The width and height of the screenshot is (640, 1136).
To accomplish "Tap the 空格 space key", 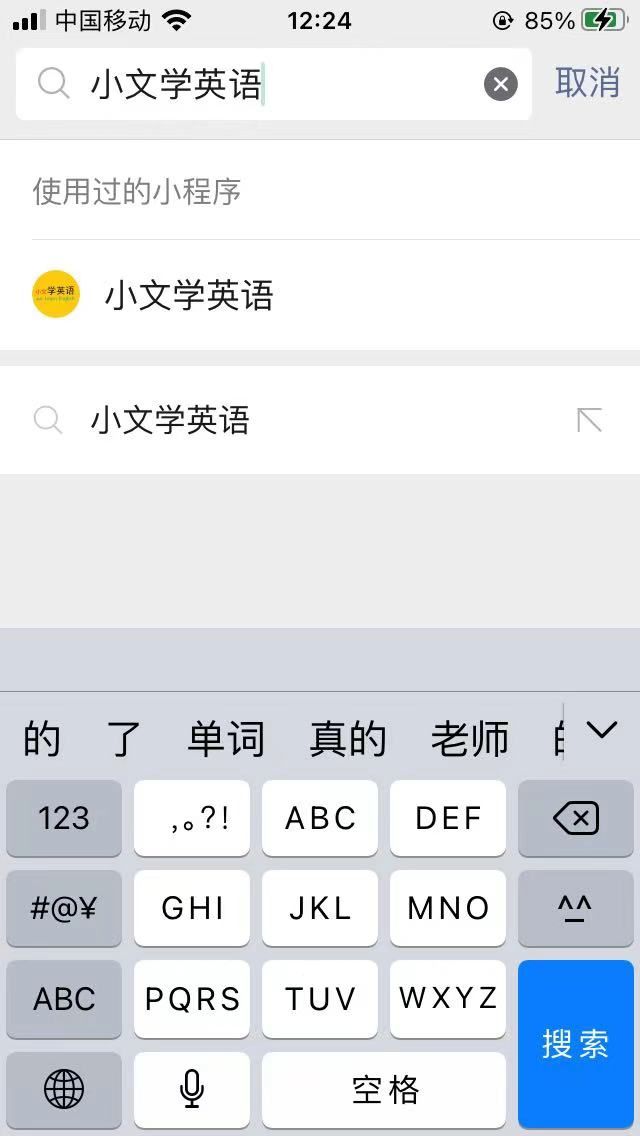I will click(384, 1089).
